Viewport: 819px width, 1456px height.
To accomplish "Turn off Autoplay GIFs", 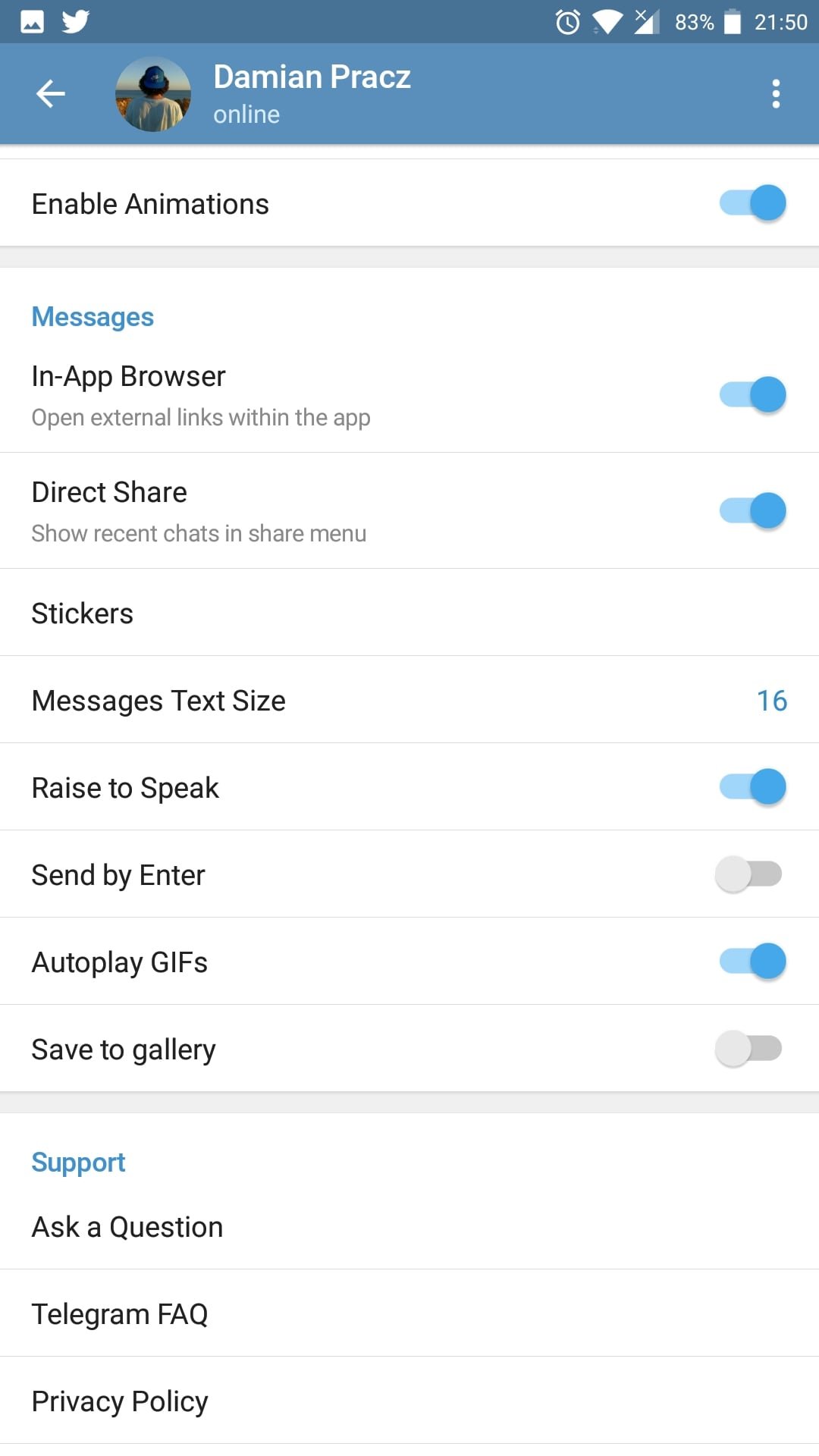I will point(752,962).
